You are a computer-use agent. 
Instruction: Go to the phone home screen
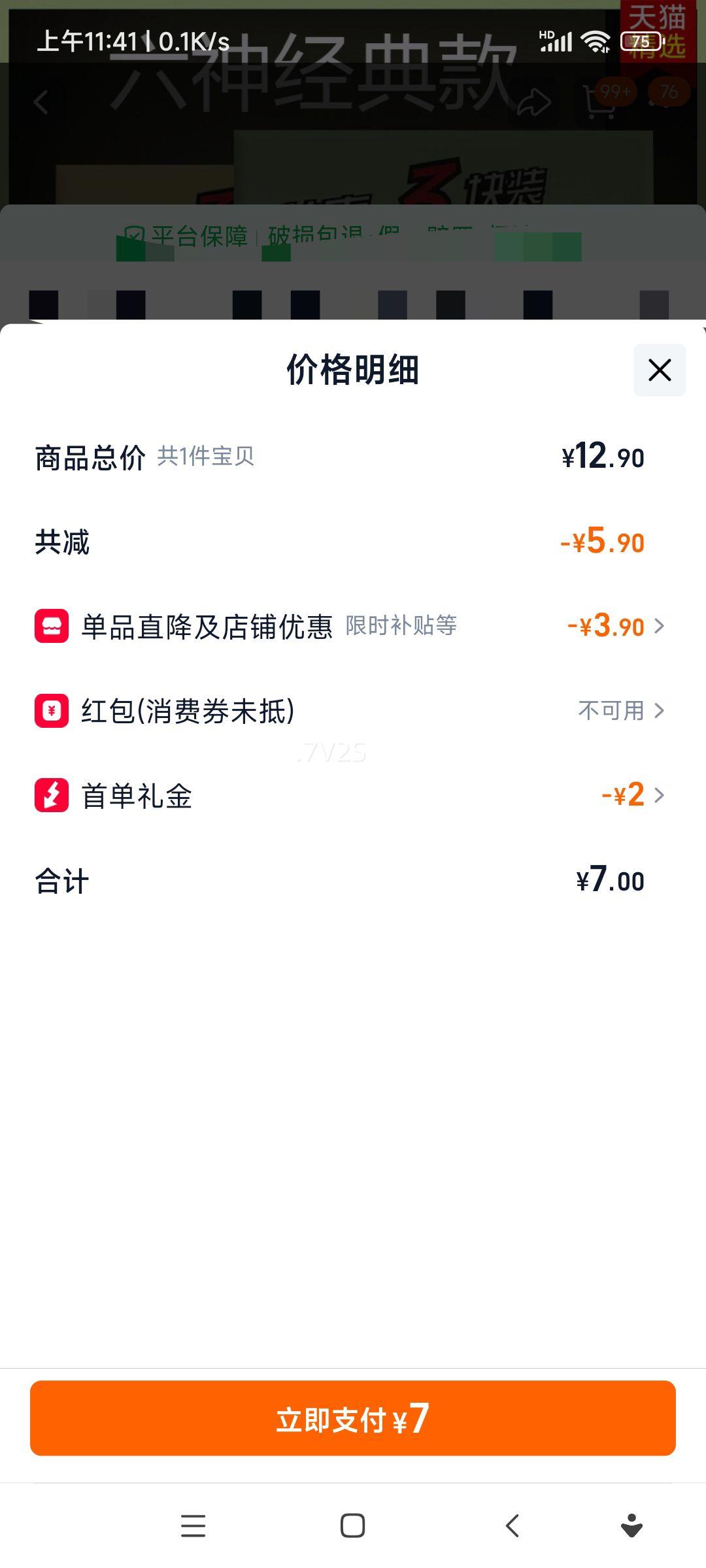[x=353, y=1526]
